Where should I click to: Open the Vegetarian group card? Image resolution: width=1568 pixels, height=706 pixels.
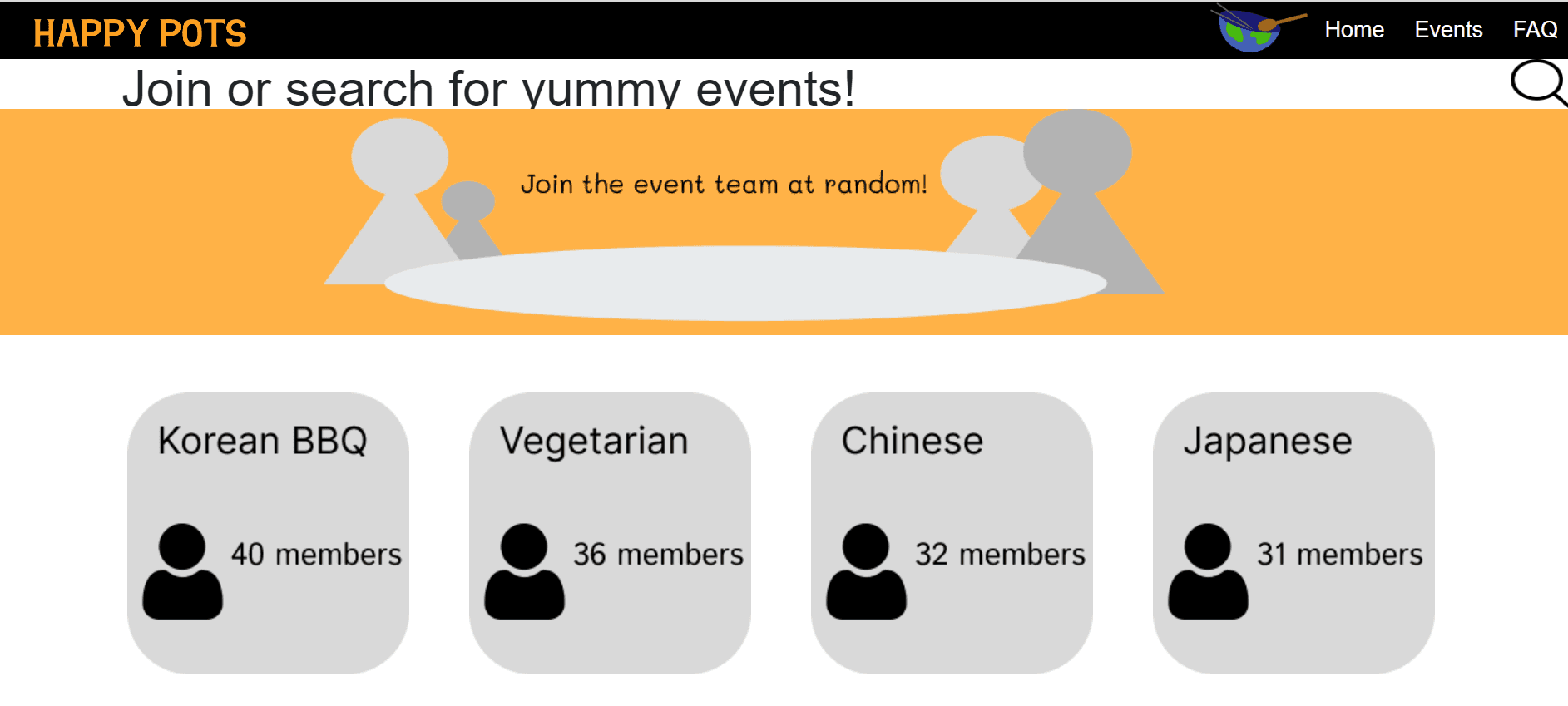pyautogui.click(x=610, y=533)
